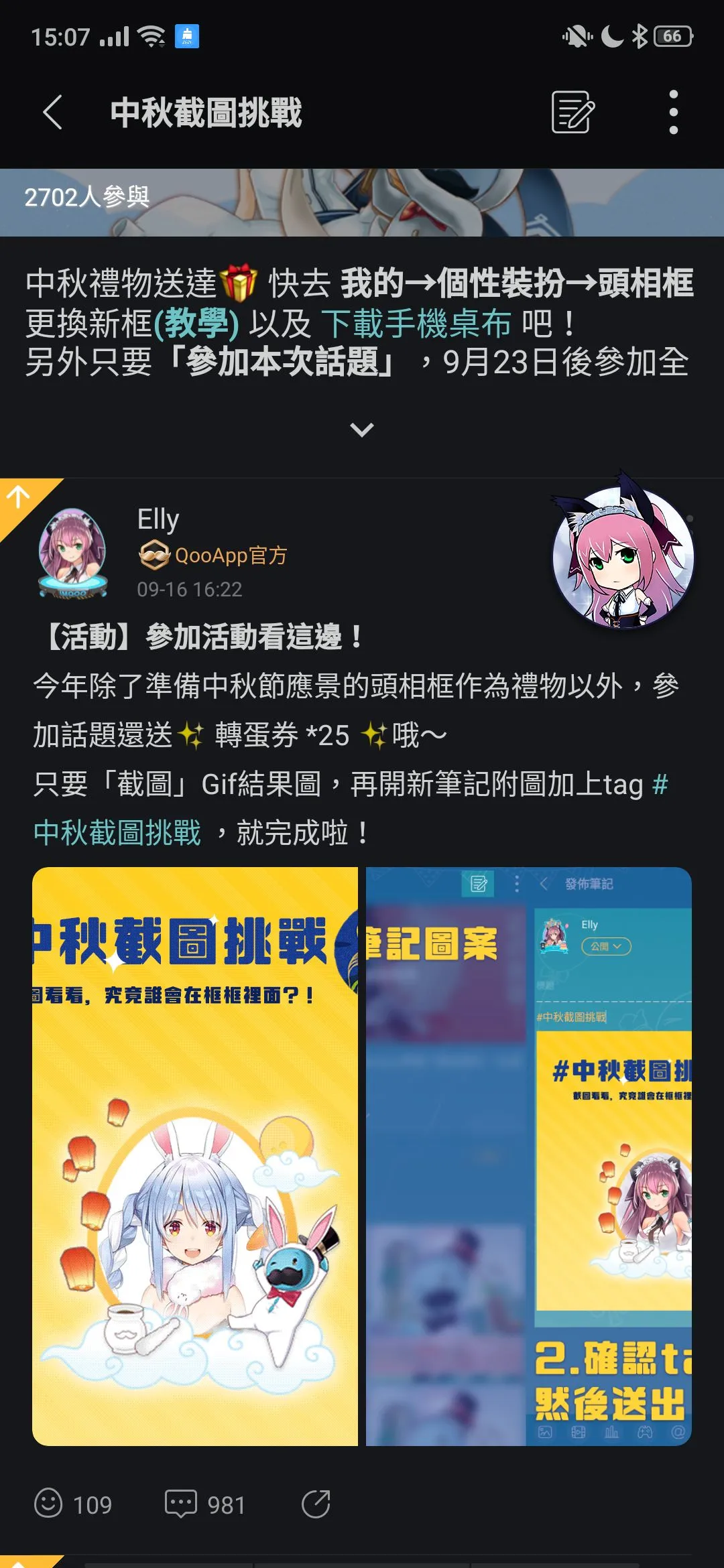This screenshot has width=724, height=1568.
Task: Share Elly's post
Action: click(x=316, y=1504)
